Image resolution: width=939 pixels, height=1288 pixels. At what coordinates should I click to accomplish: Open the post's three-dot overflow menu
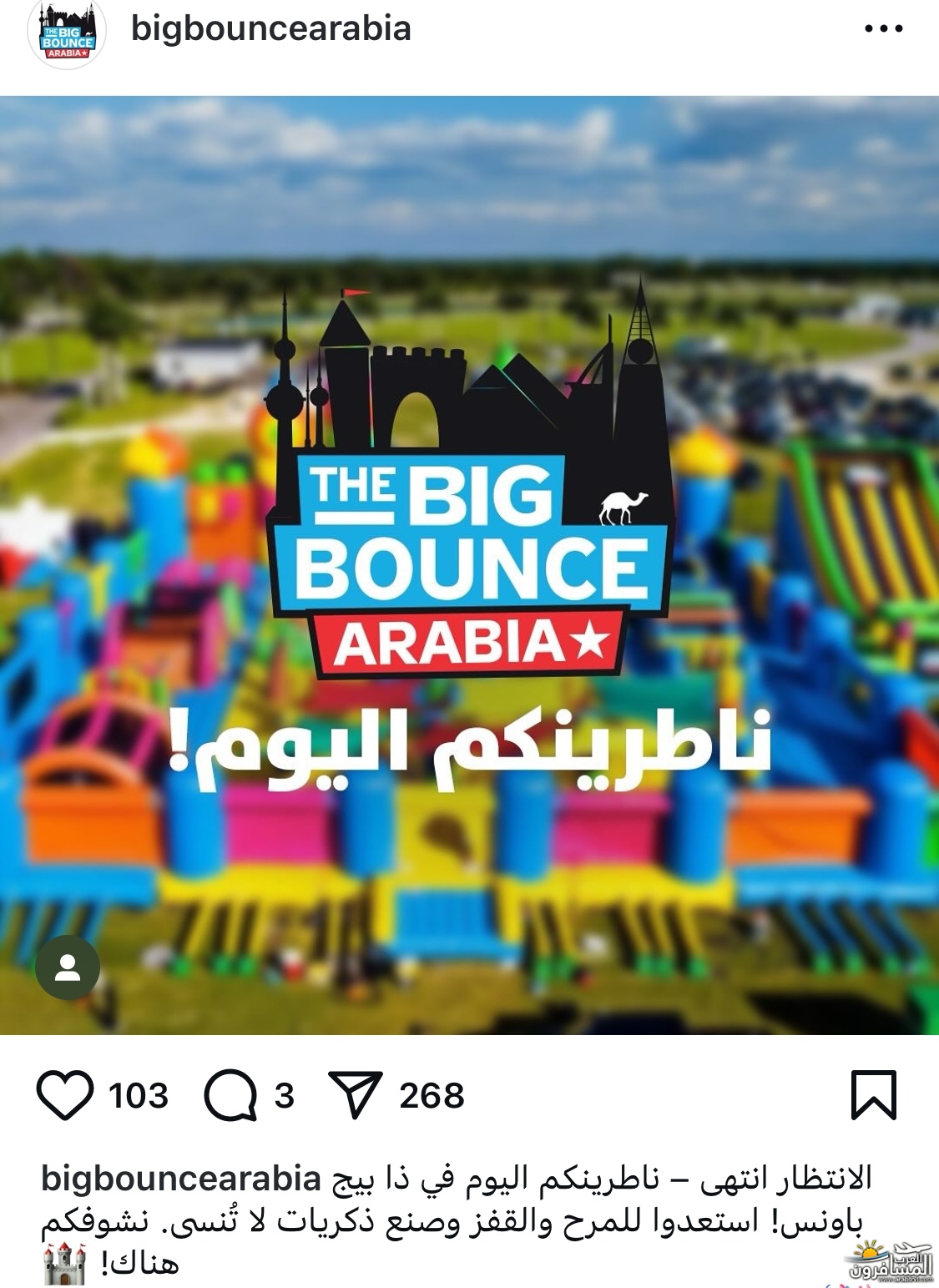point(883,29)
